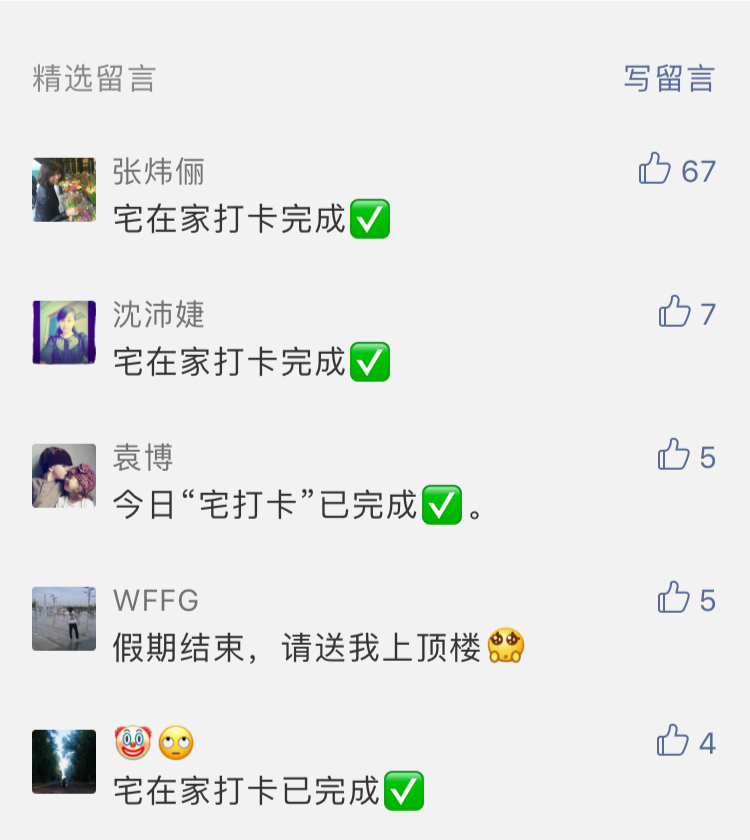
Task: Tap 写留言 to write a comment
Action: coord(669,78)
